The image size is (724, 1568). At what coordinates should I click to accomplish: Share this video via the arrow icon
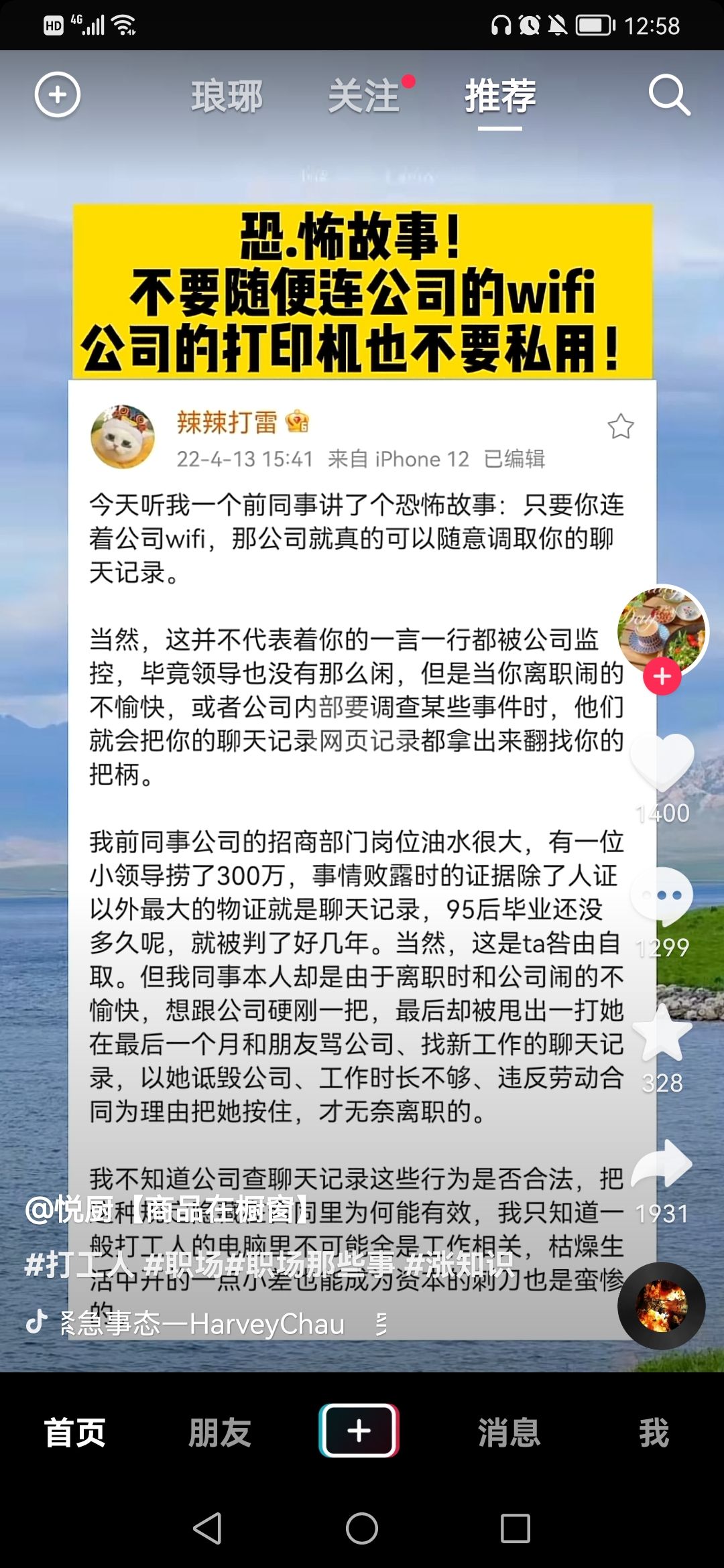click(662, 1165)
